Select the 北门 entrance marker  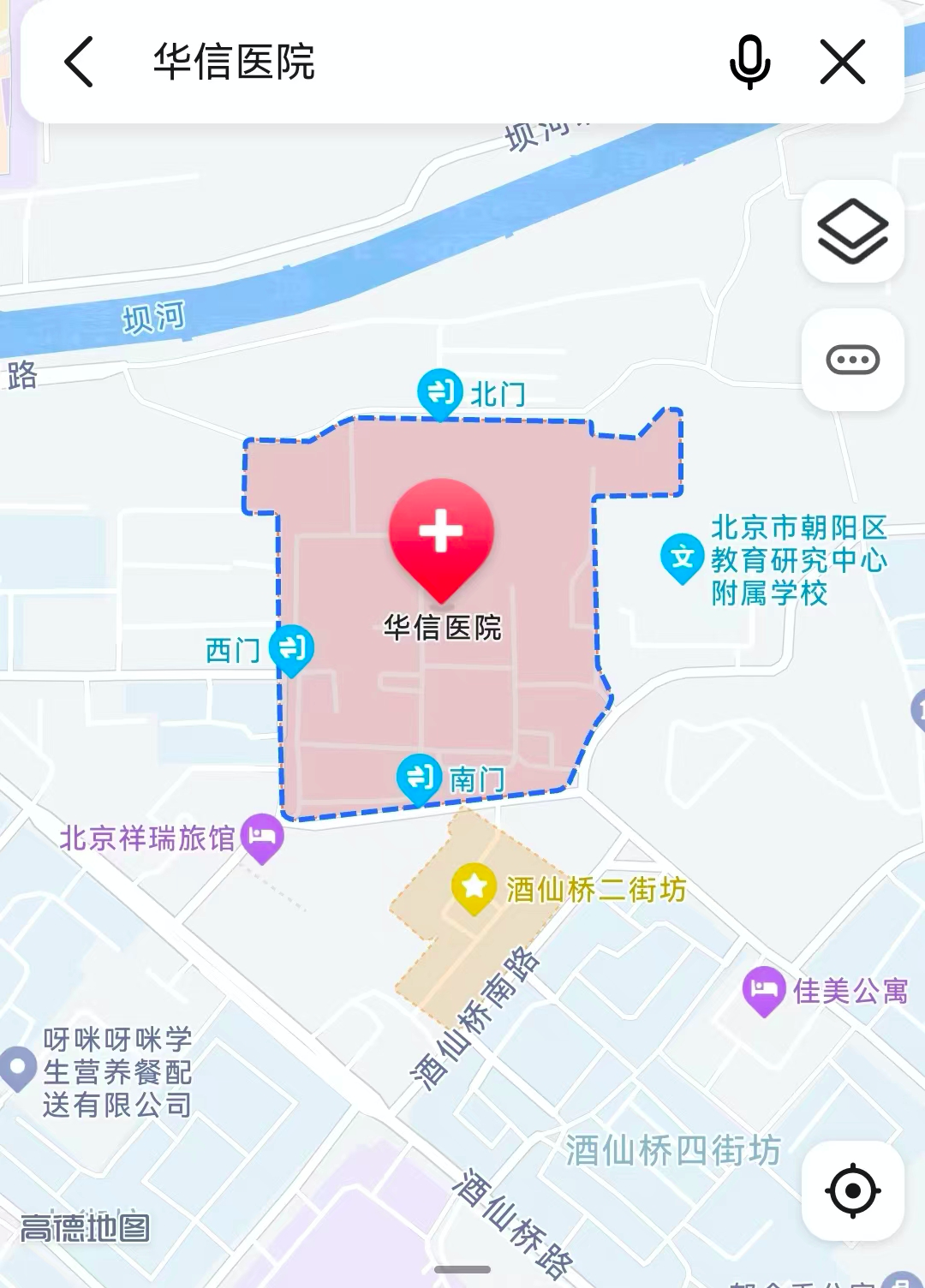click(439, 391)
